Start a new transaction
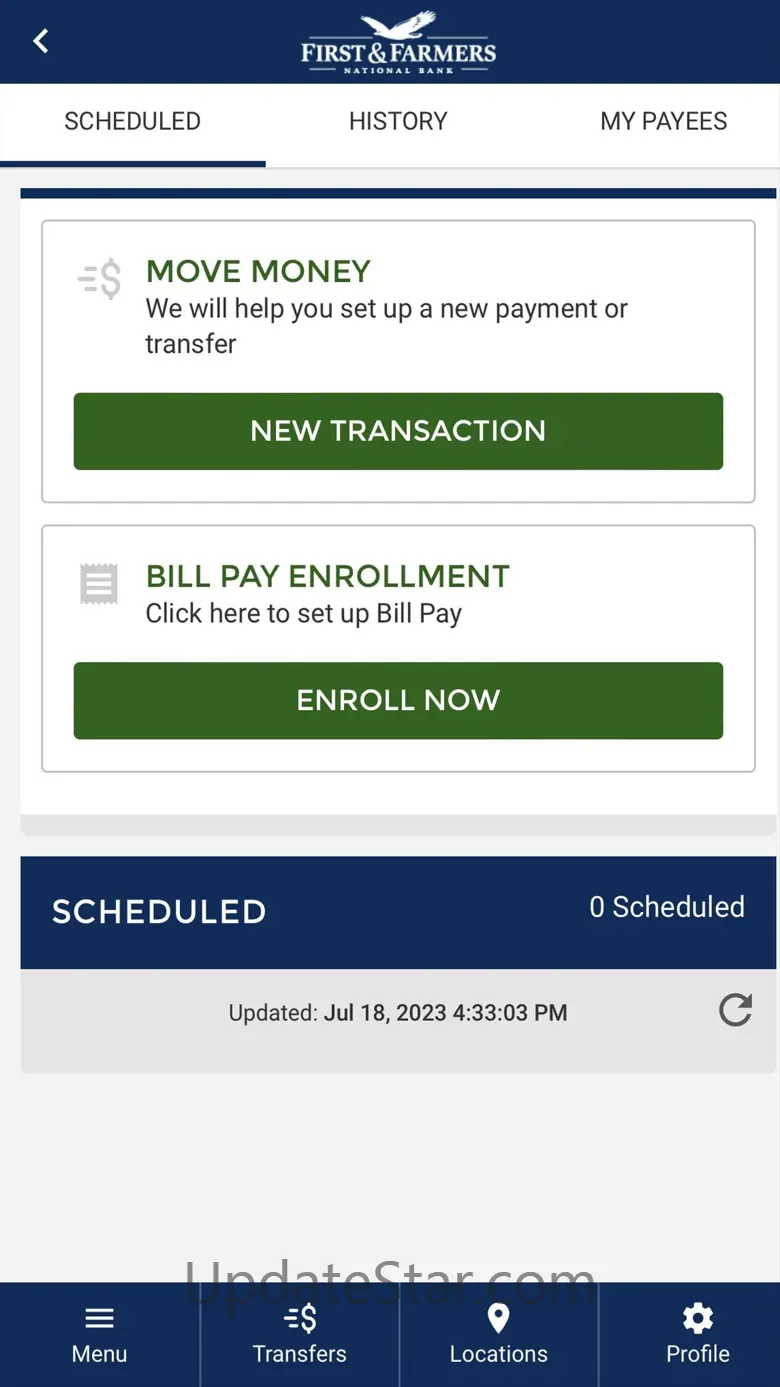The width and height of the screenshot is (780, 1387). pyautogui.click(x=398, y=431)
